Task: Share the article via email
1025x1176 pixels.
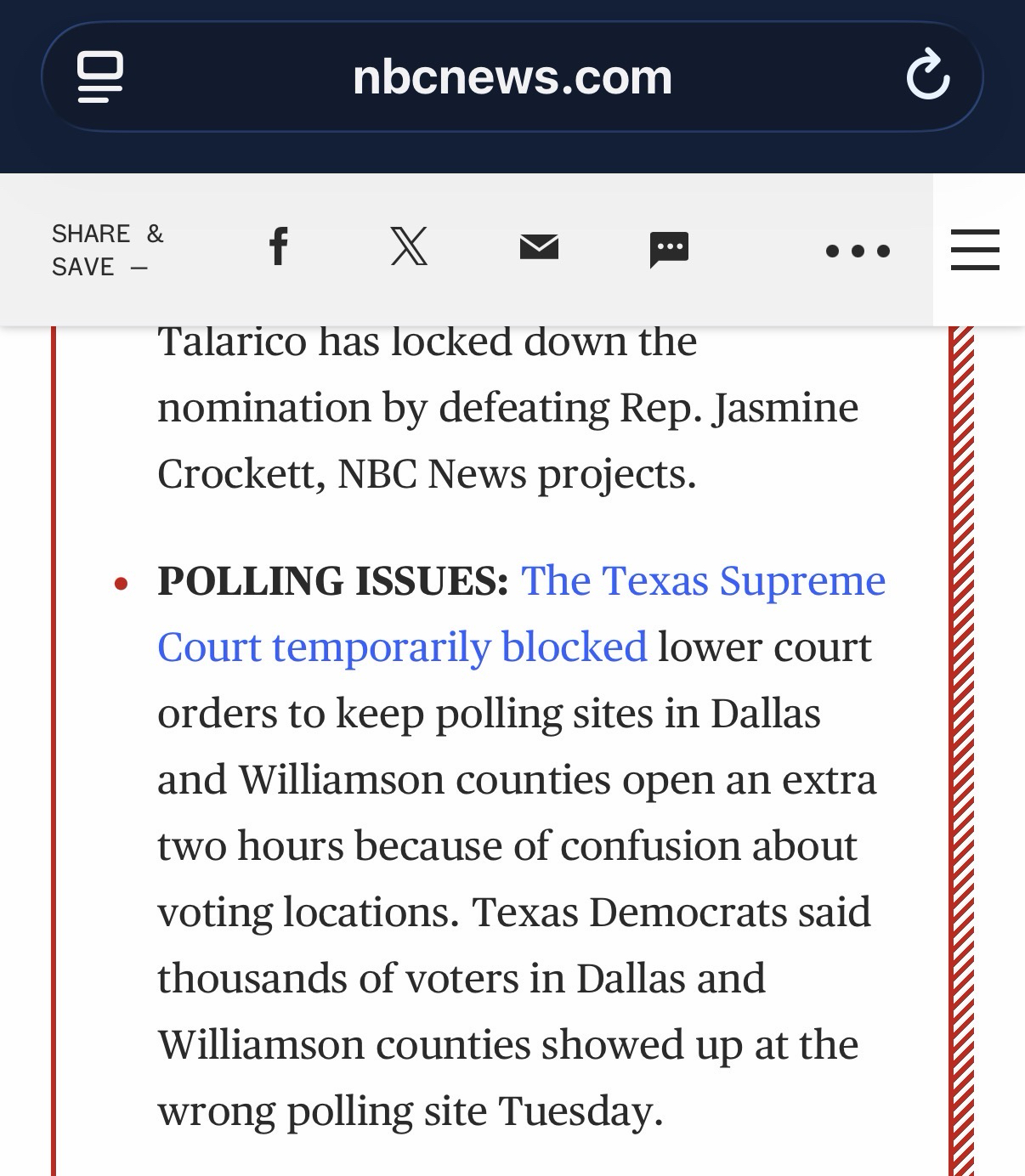Action: pos(539,247)
